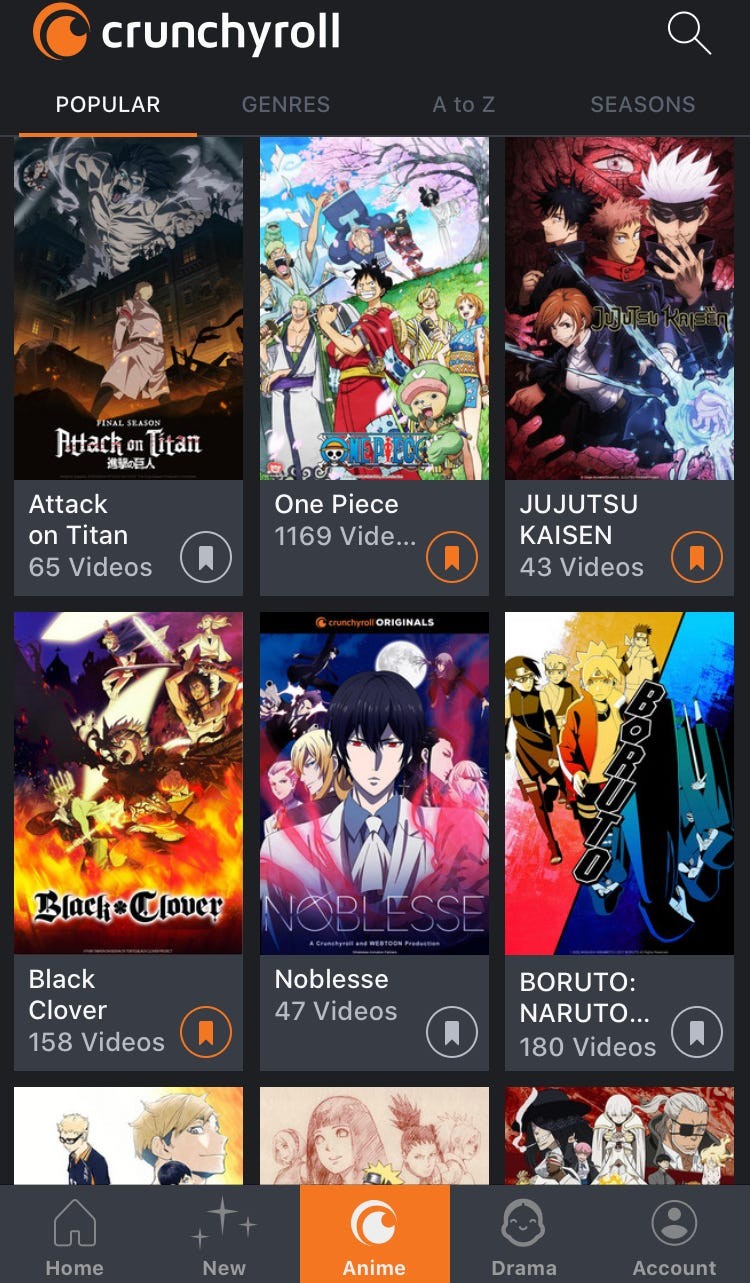Screen dimensions: 750x1283
Task: Tap the Black Clover title link
Action: (60, 994)
